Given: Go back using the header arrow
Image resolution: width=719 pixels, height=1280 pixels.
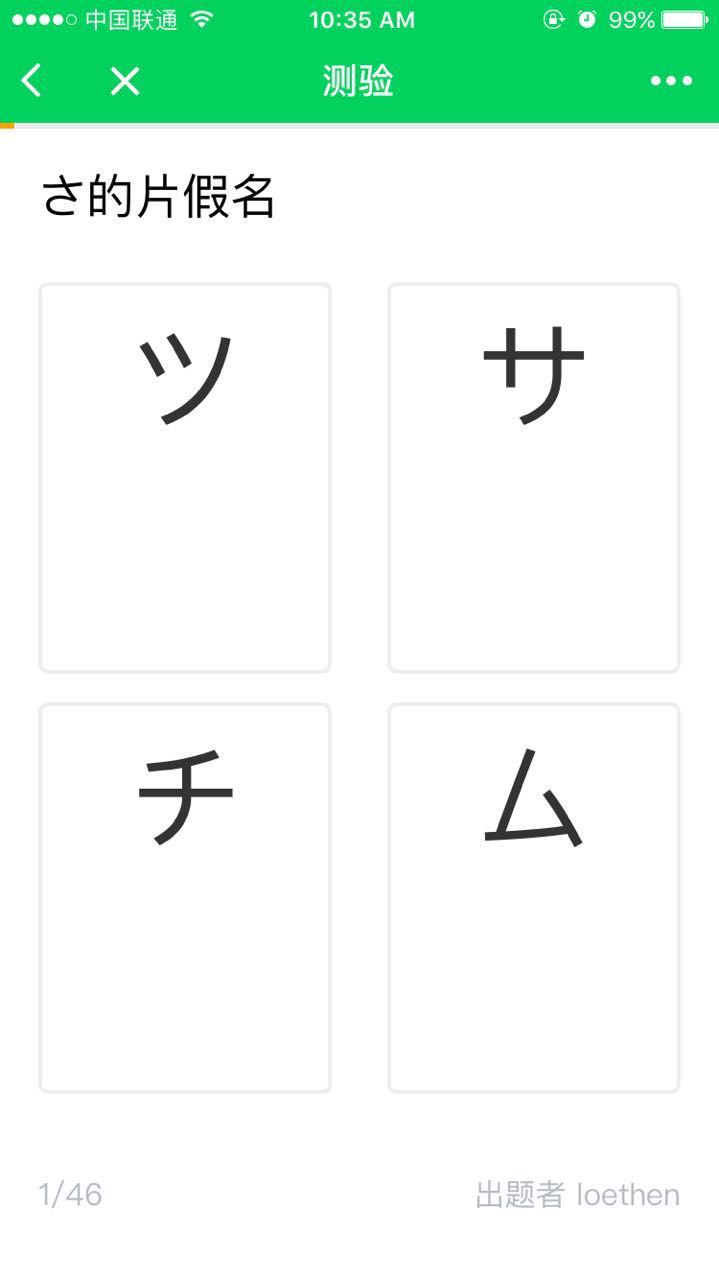Looking at the screenshot, I should (32, 81).
